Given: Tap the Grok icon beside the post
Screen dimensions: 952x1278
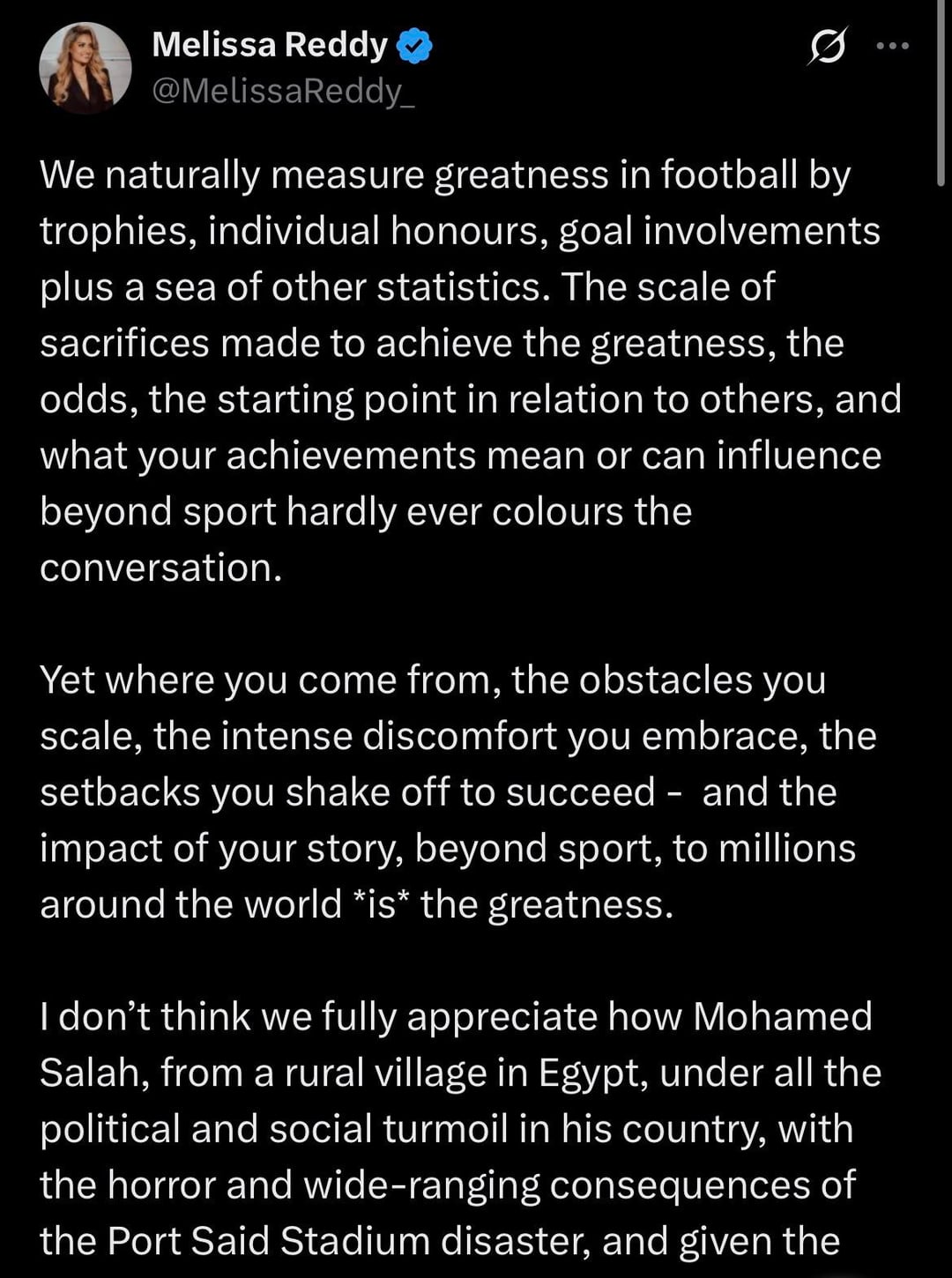Looking at the screenshot, I should coord(827,47).
